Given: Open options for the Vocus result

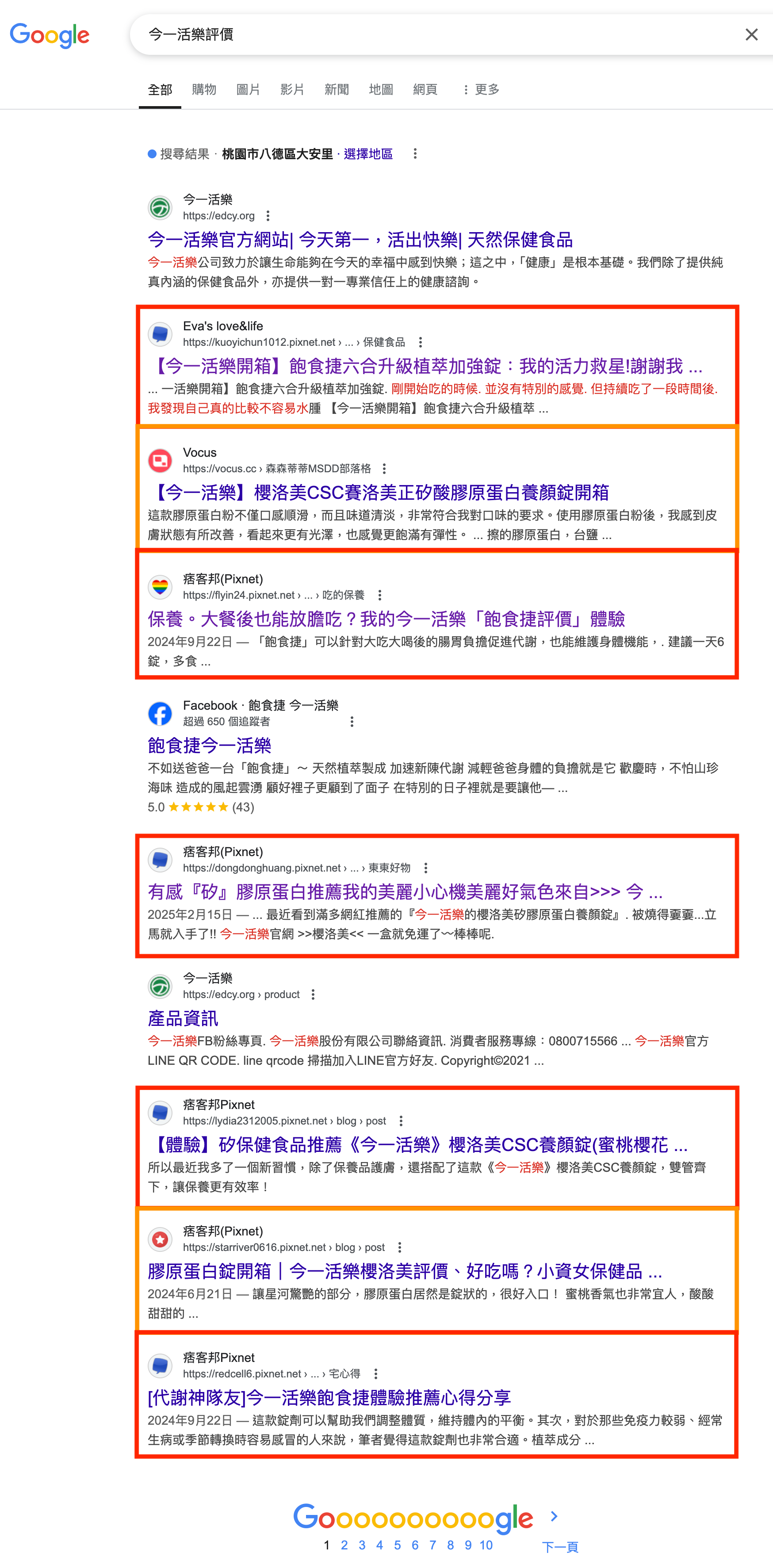Looking at the screenshot, I should pyautogui.click(x=384, y=469).
